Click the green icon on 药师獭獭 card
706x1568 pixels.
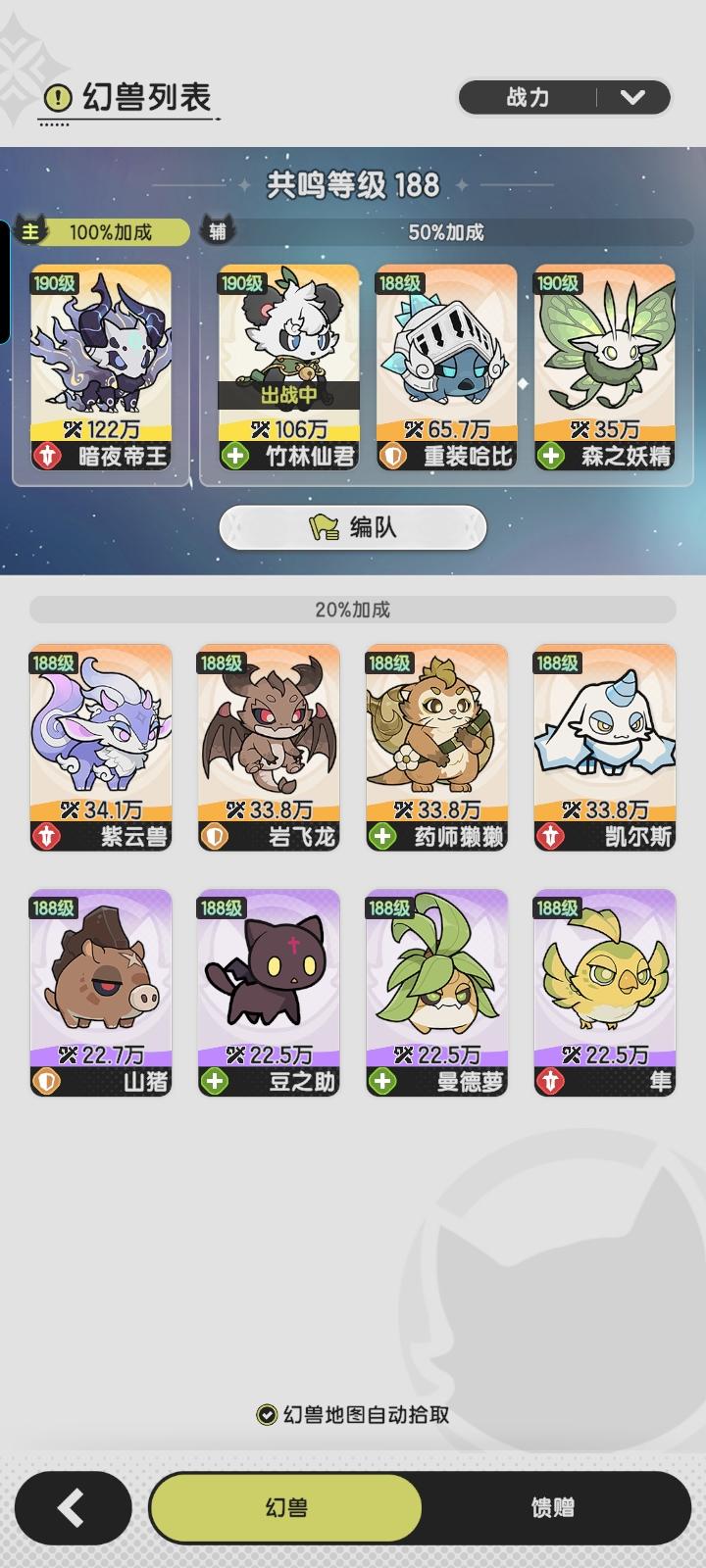tap(382, 838)
